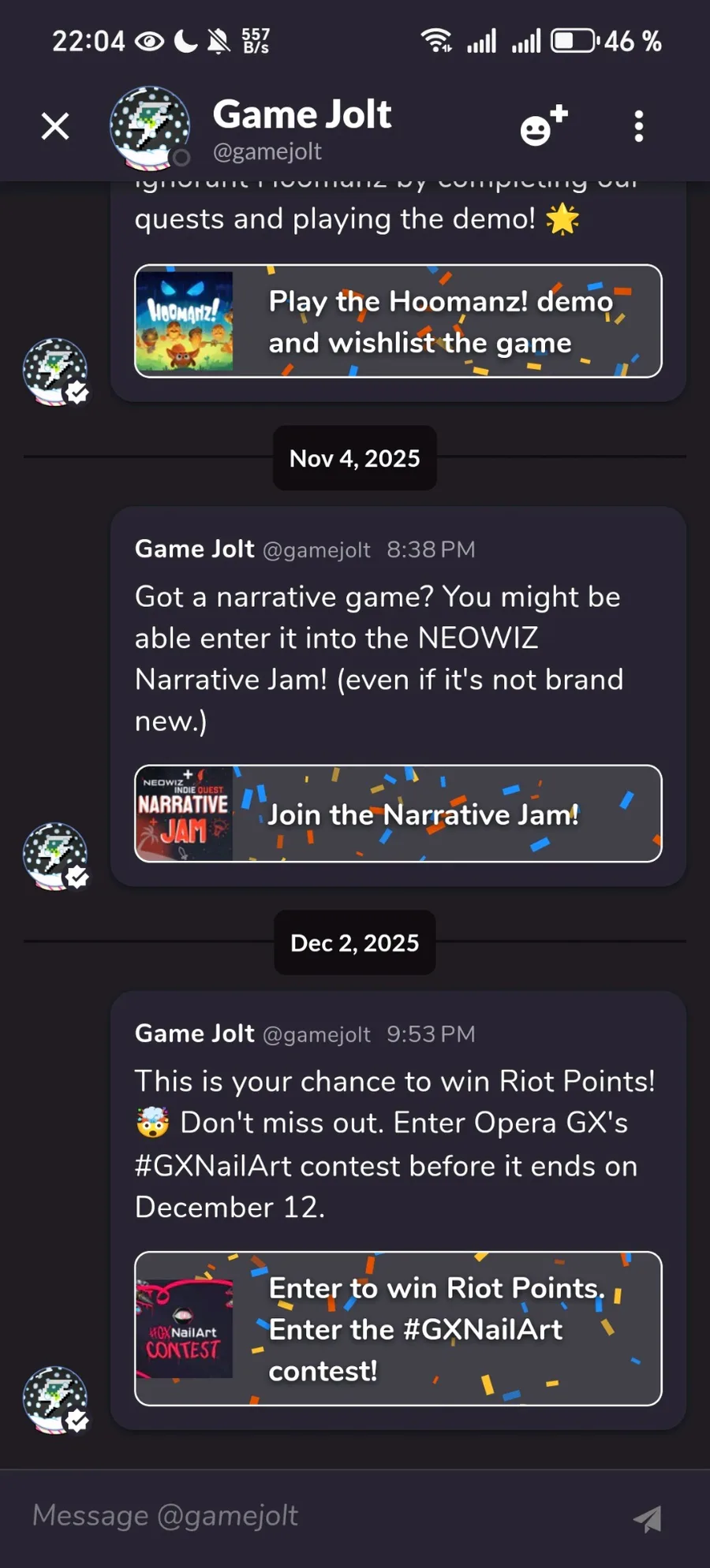Open the three-dot overflow menu

(638, 126)
